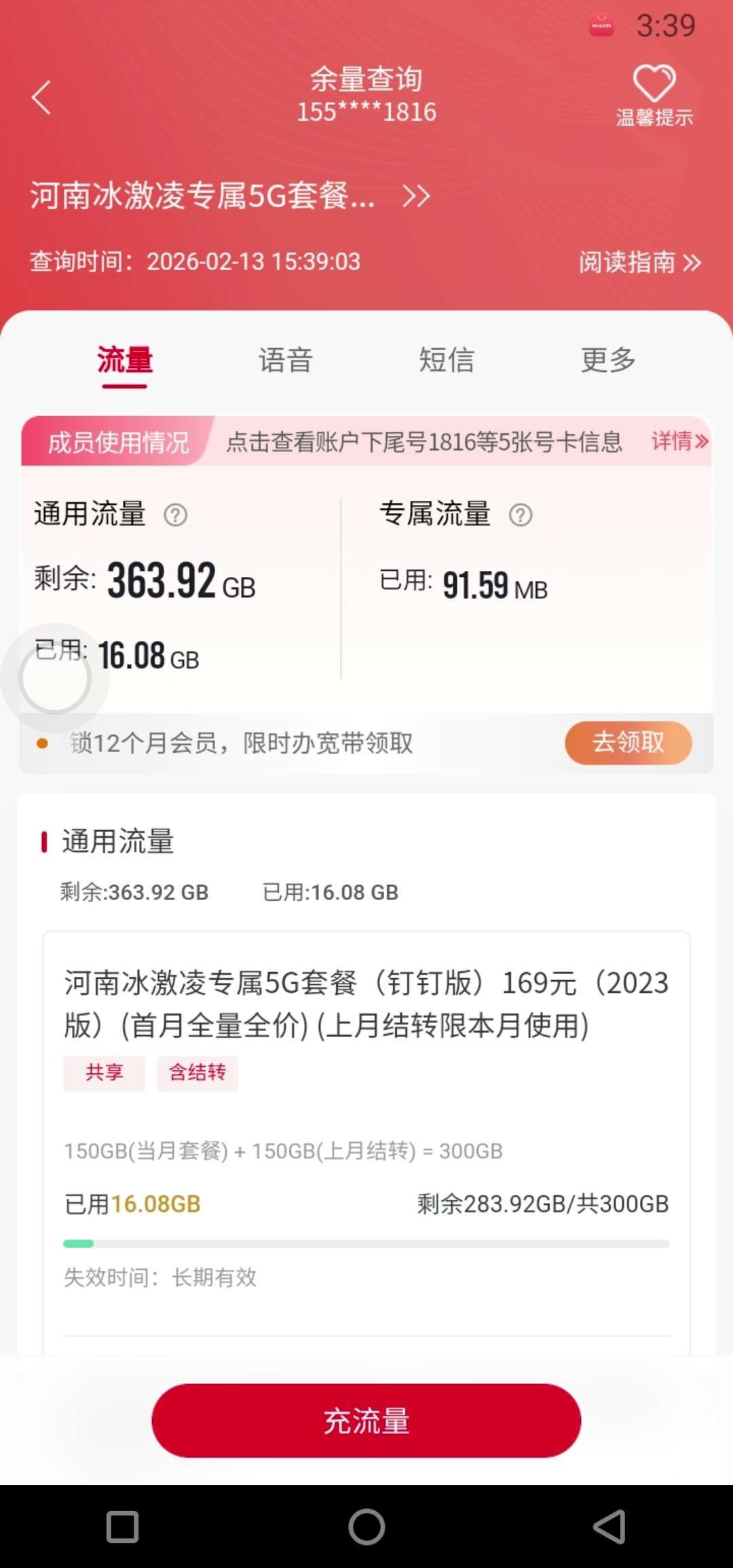Tap 充流量 to buy more data
The width and height of the screenshot is (733, 1568).
point(366,1420)
